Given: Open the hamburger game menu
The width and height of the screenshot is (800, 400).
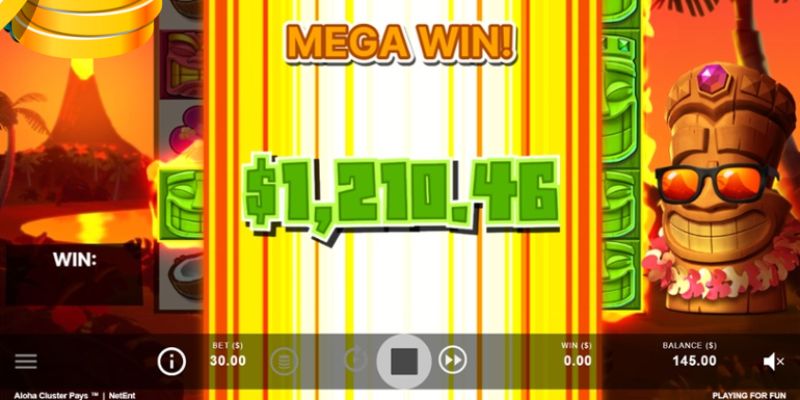Looking at the screenshot, I should [x=26, y=361].
